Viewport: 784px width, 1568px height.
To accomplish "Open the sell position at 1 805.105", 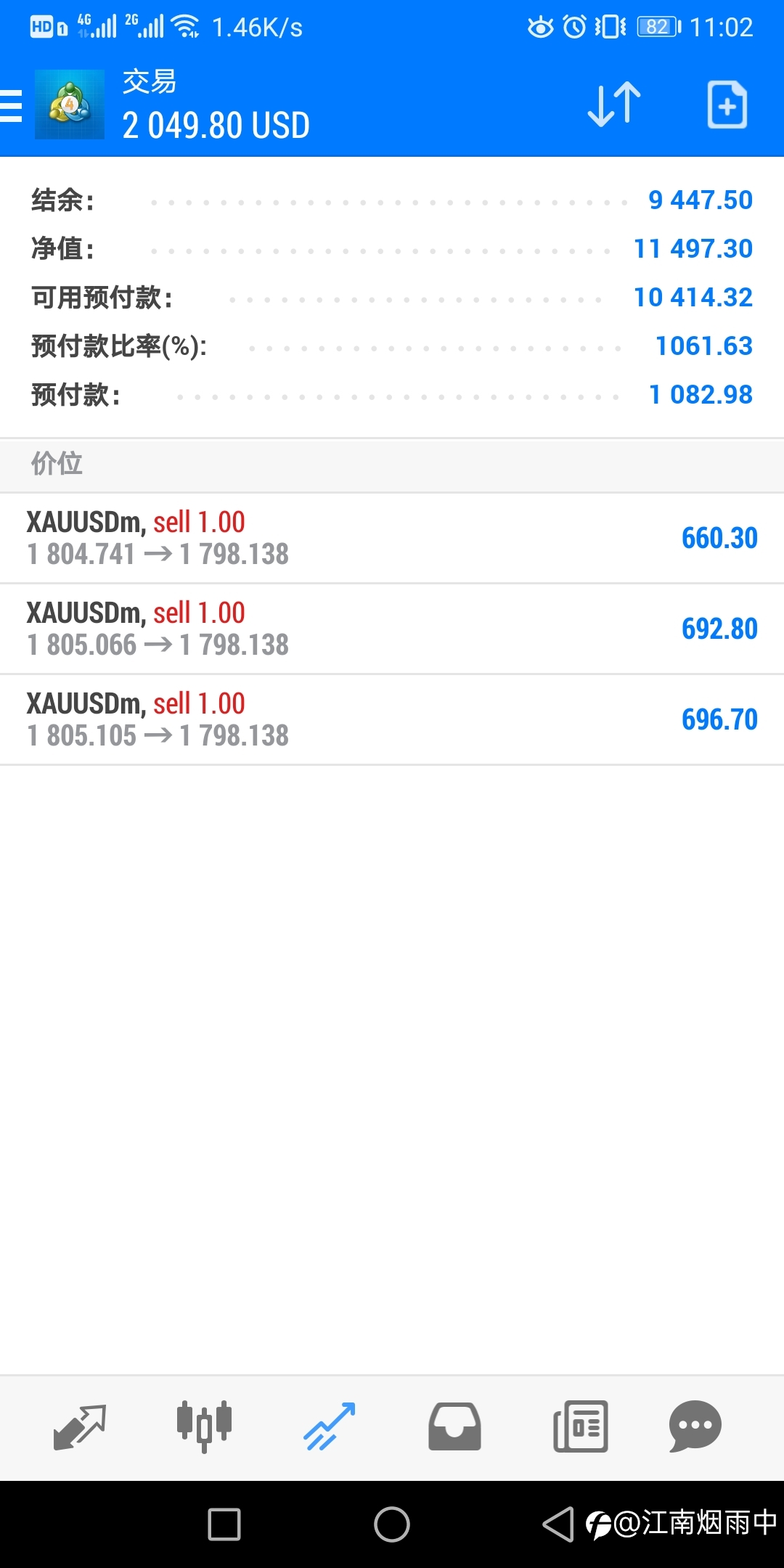I will (x=392, y=719).
